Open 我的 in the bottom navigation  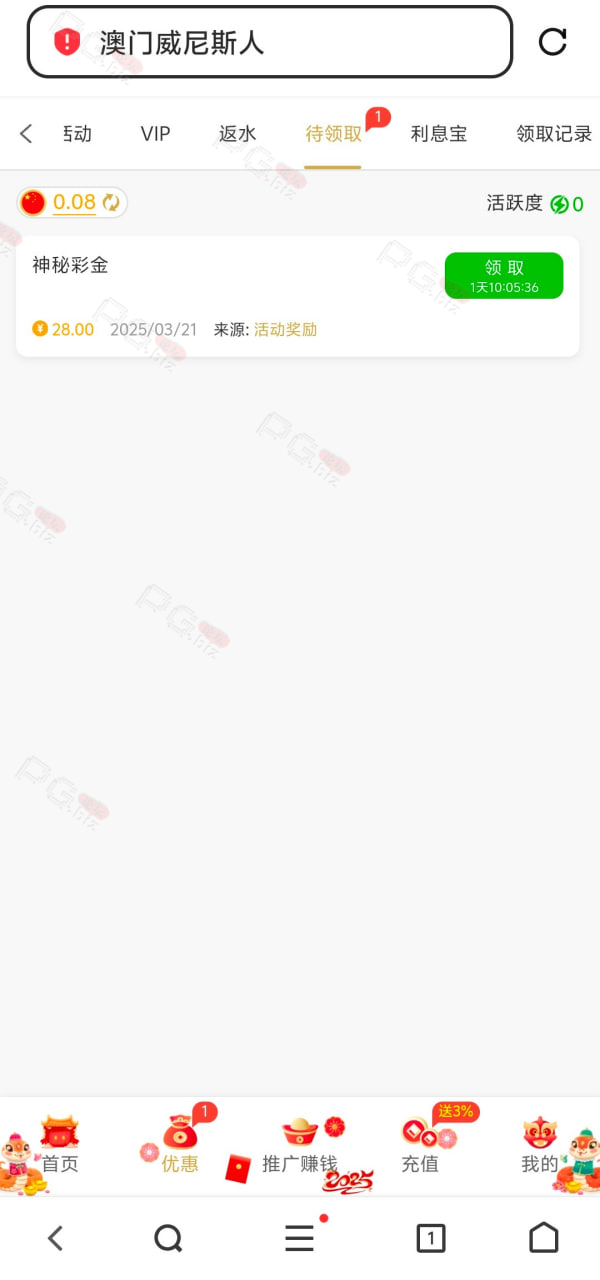coord(540,1147)
